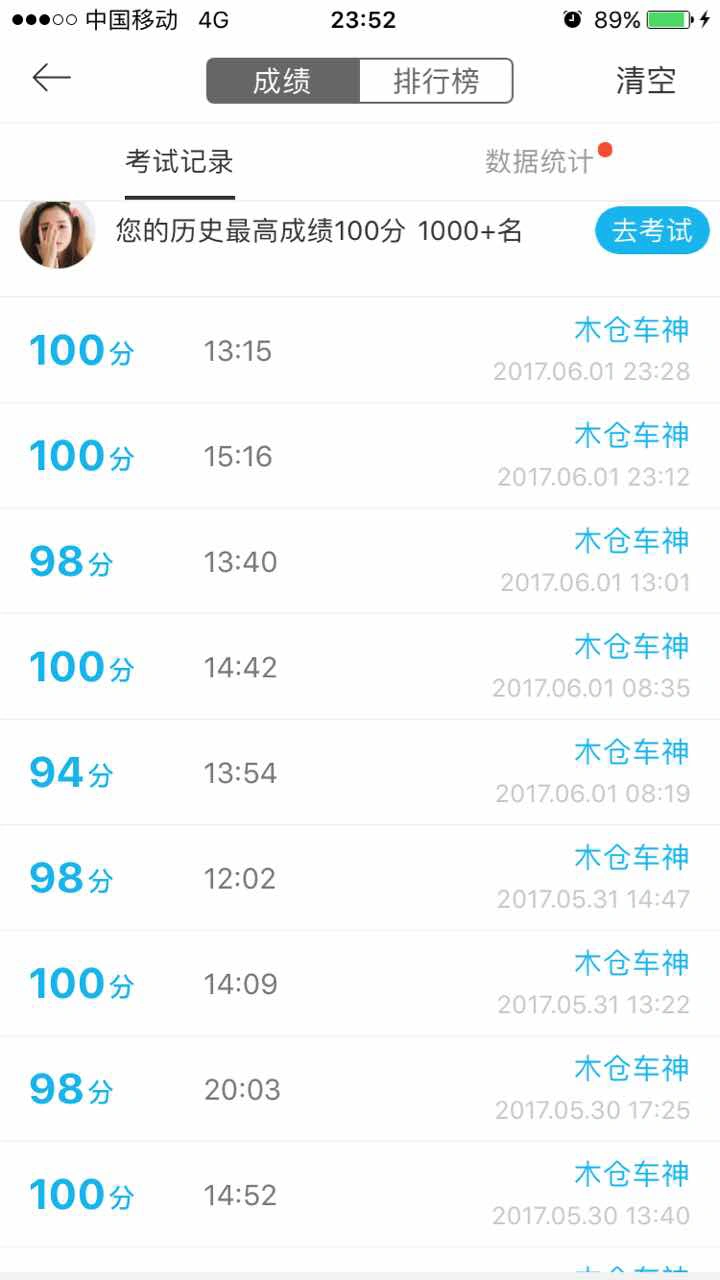The width and height of the screenshot is (720, 1280).
Task: Open the exam record from 2017.05.31 13:22
Action: 360,983
